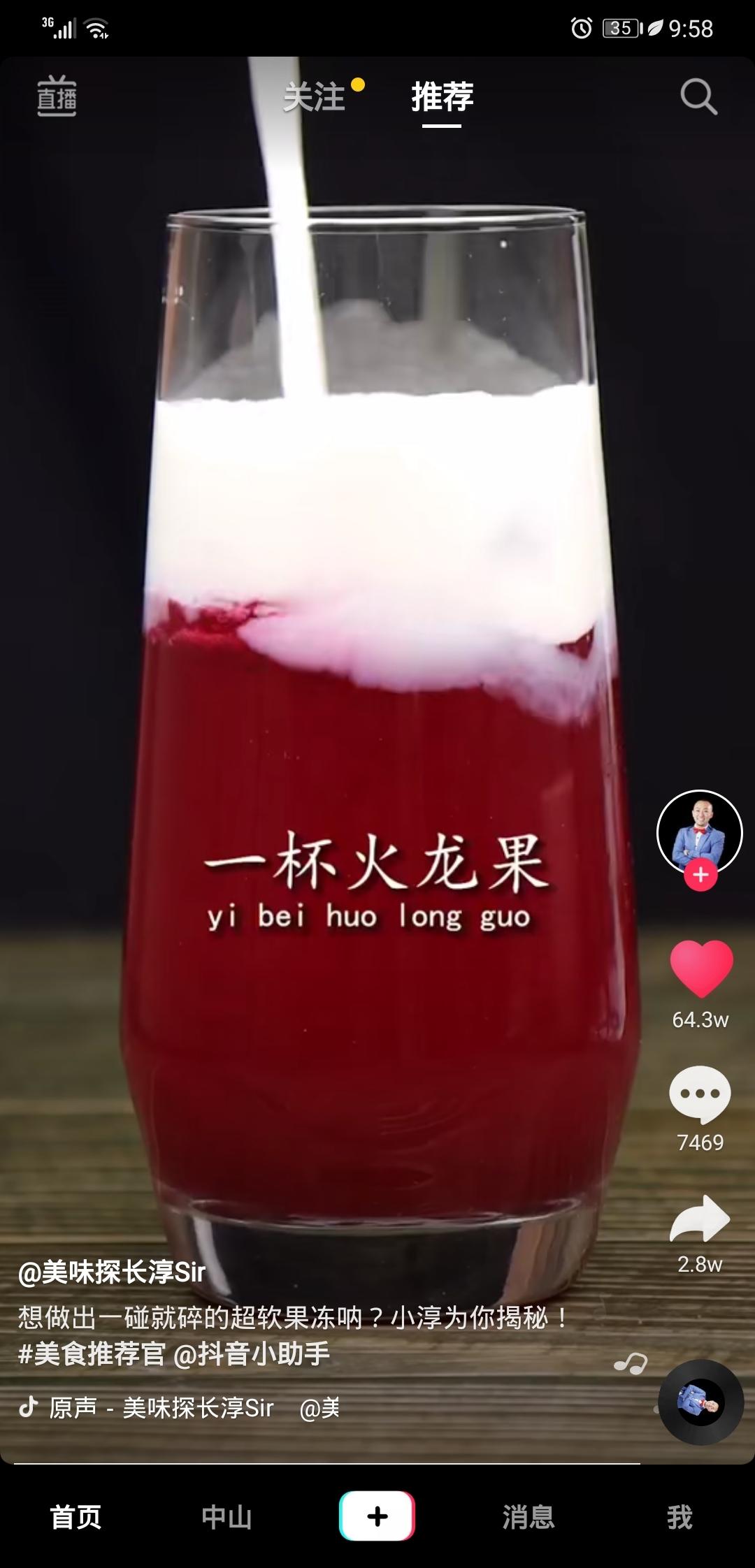Open @美味探长淳Sir username link

[x=112, y=1273]
